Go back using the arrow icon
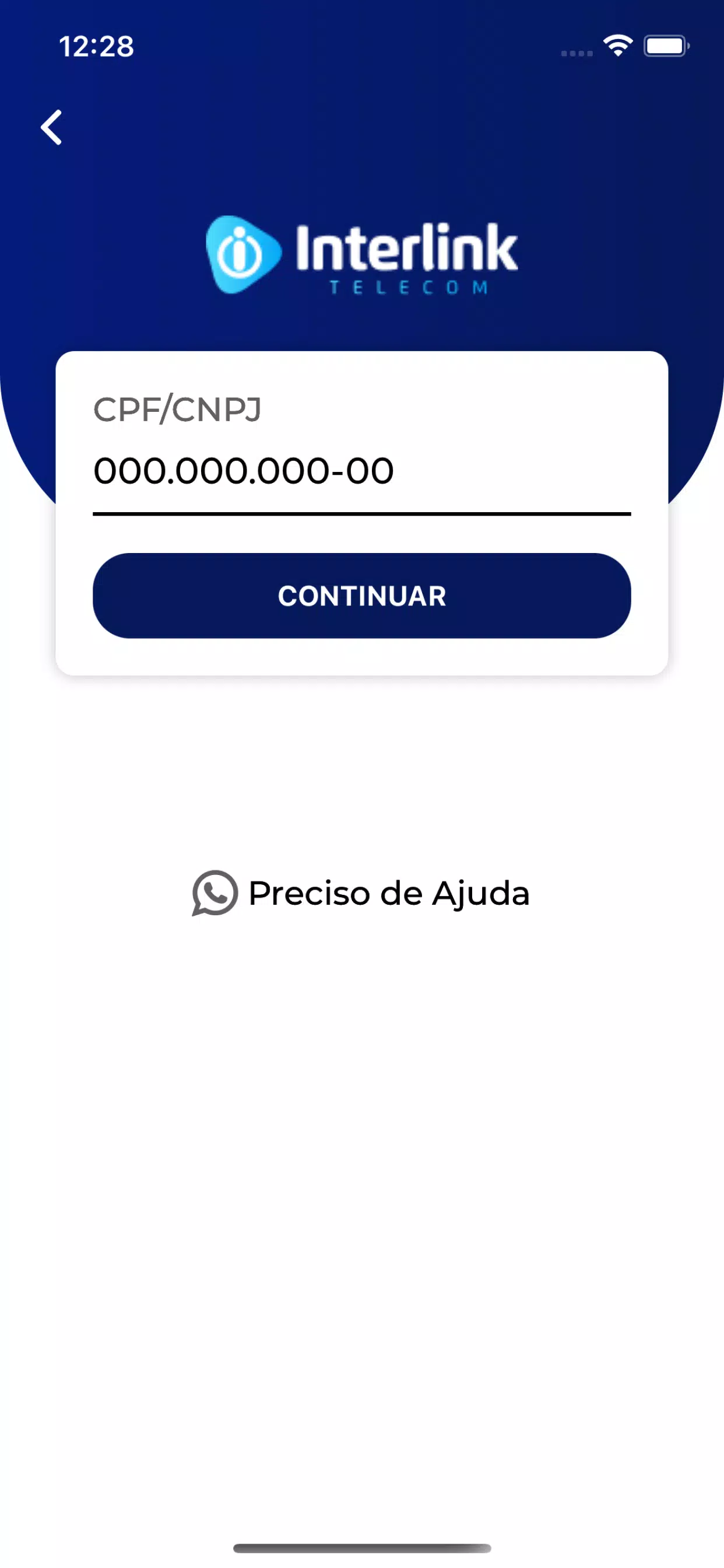 click(52, 127)
